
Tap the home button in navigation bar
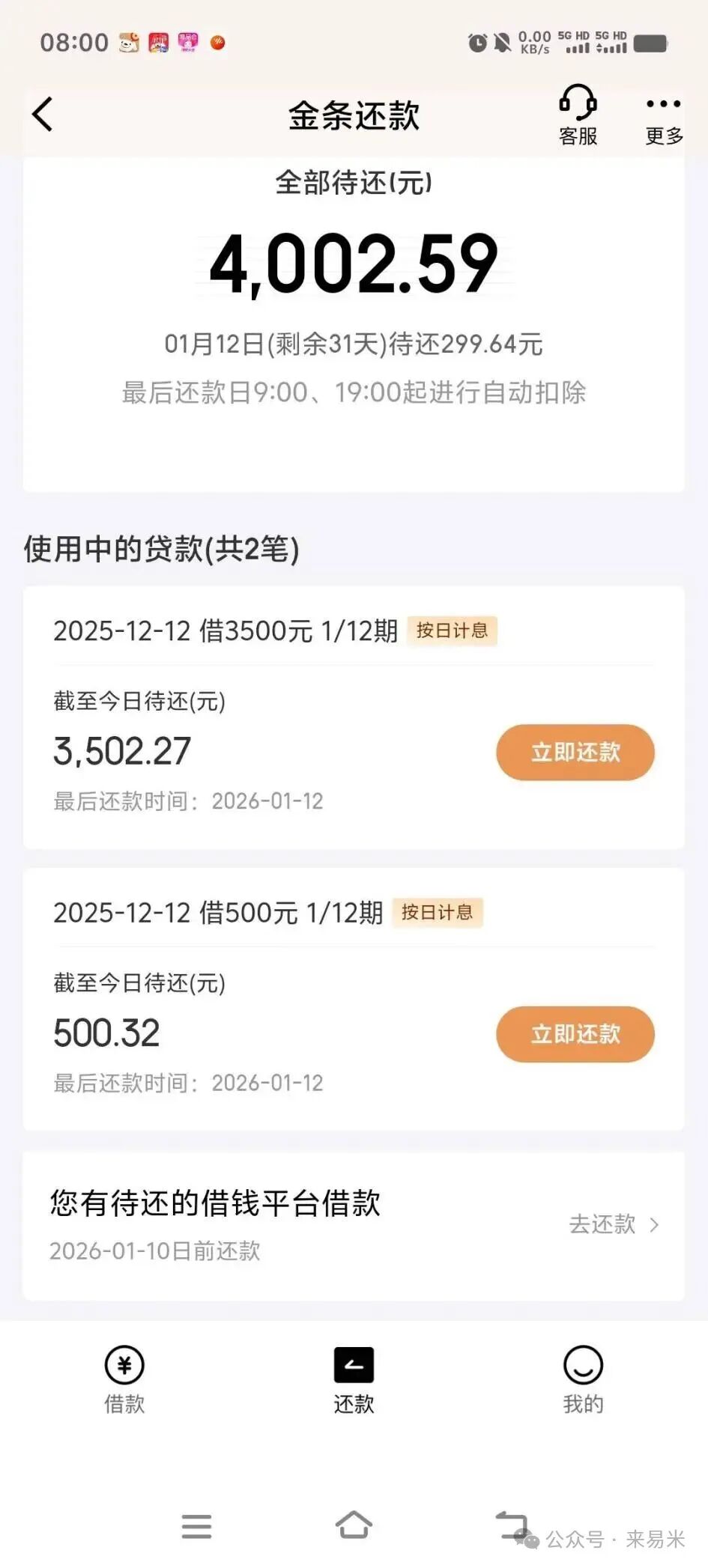coord(354,1528)
